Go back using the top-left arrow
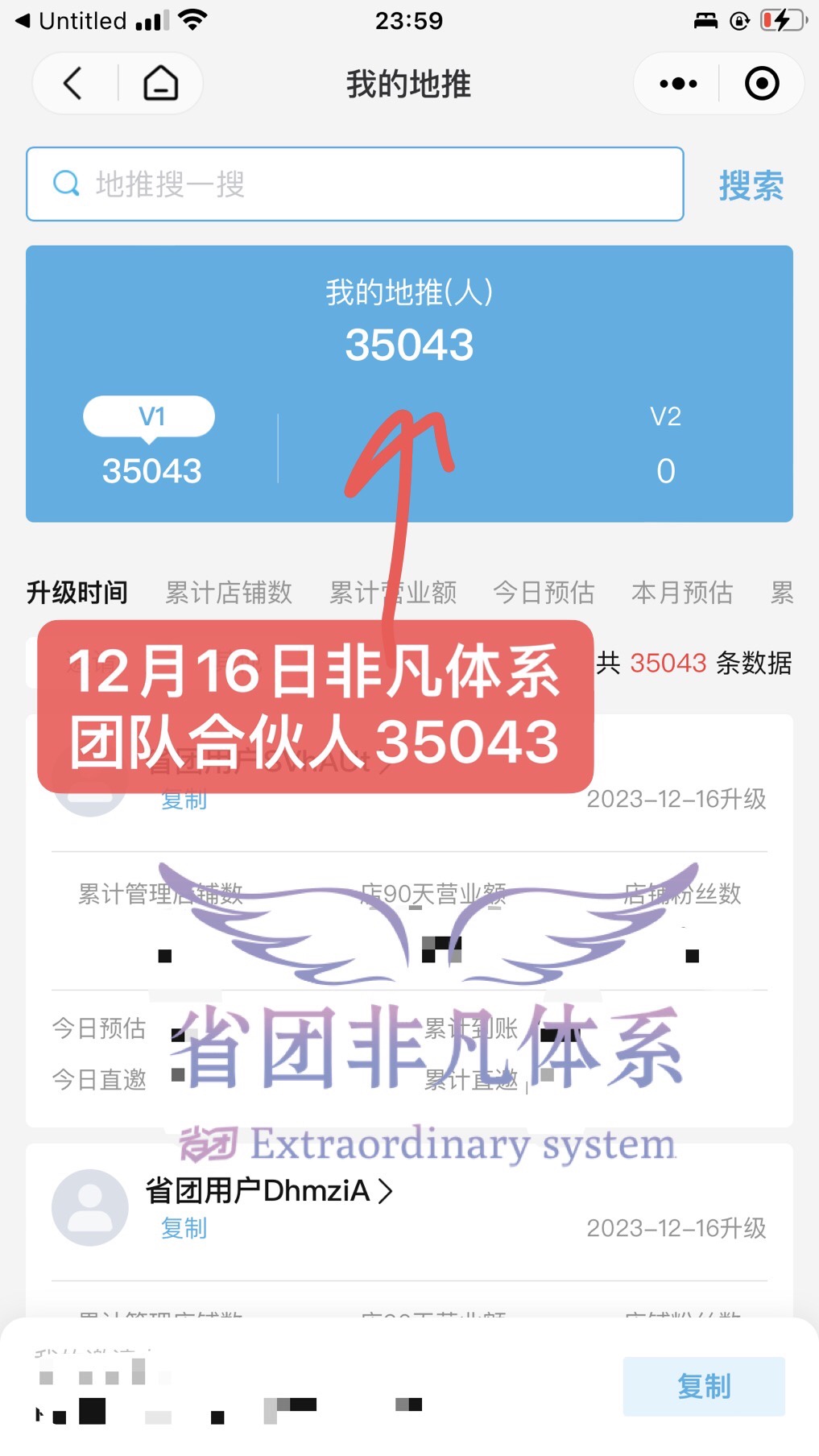The image size is (819, 1456). tap(72, 83)
